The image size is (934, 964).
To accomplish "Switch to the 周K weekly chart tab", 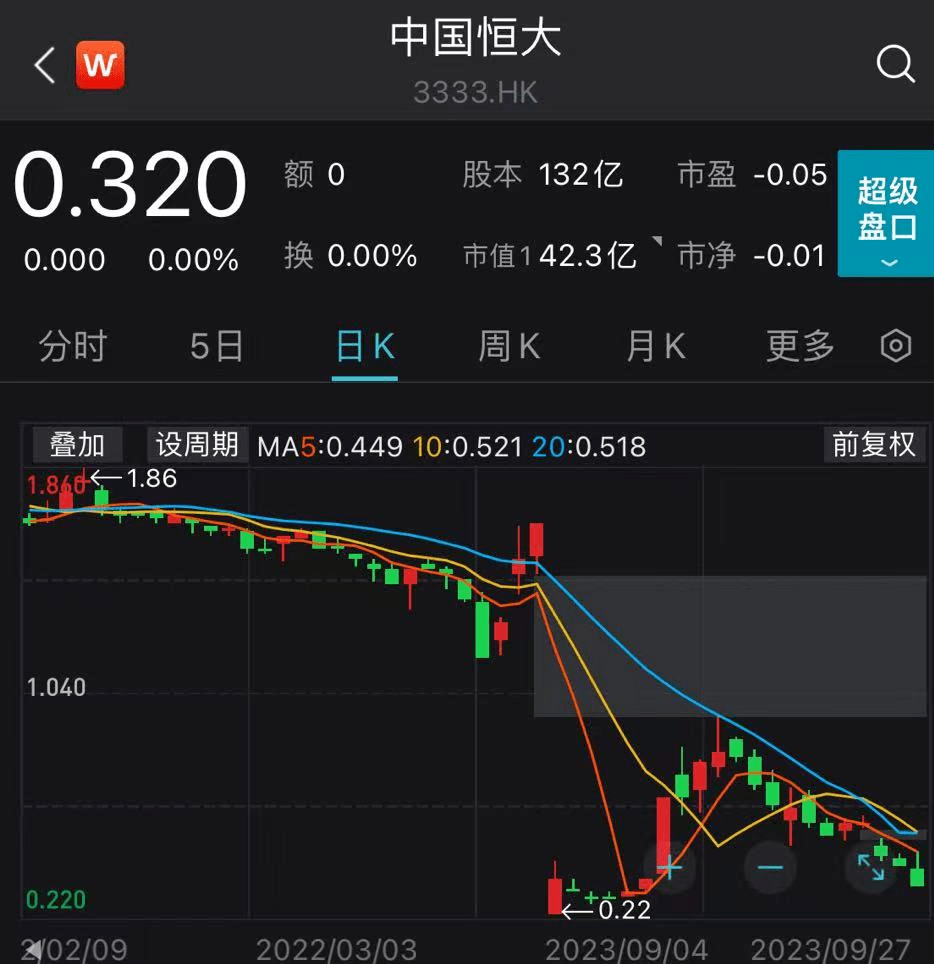I will point(506,345).
